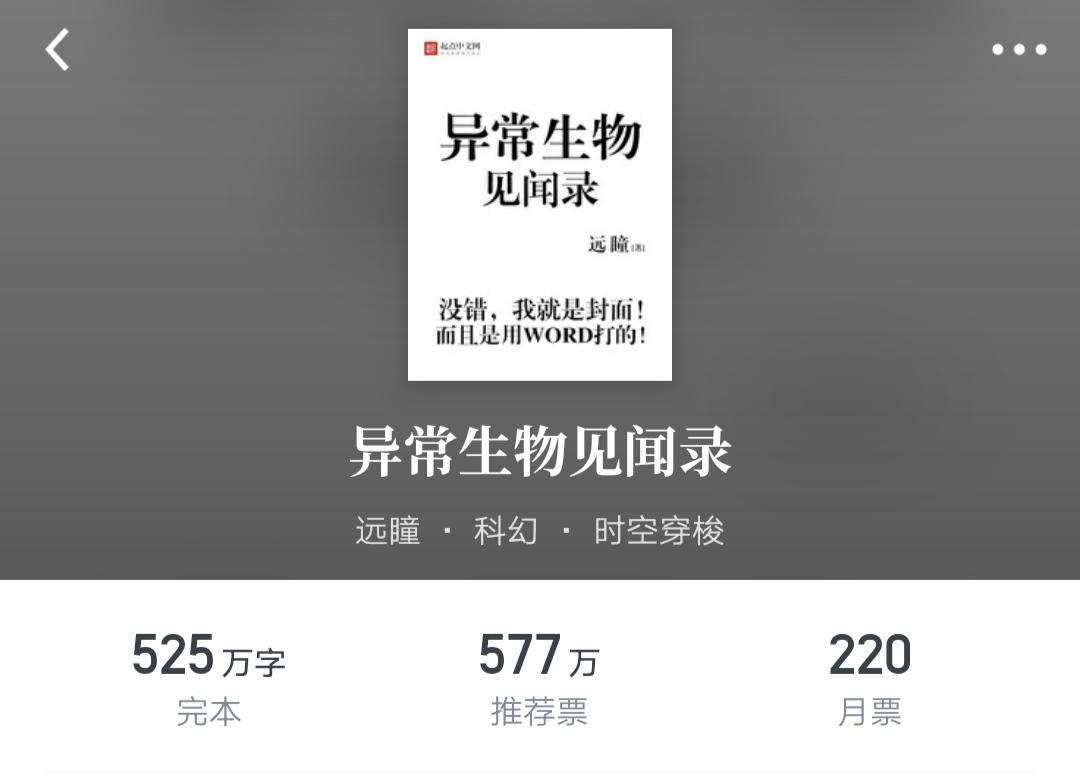1080x778 pixels.
Task: Go back using the top-left arrow
Action: point(57,49)
